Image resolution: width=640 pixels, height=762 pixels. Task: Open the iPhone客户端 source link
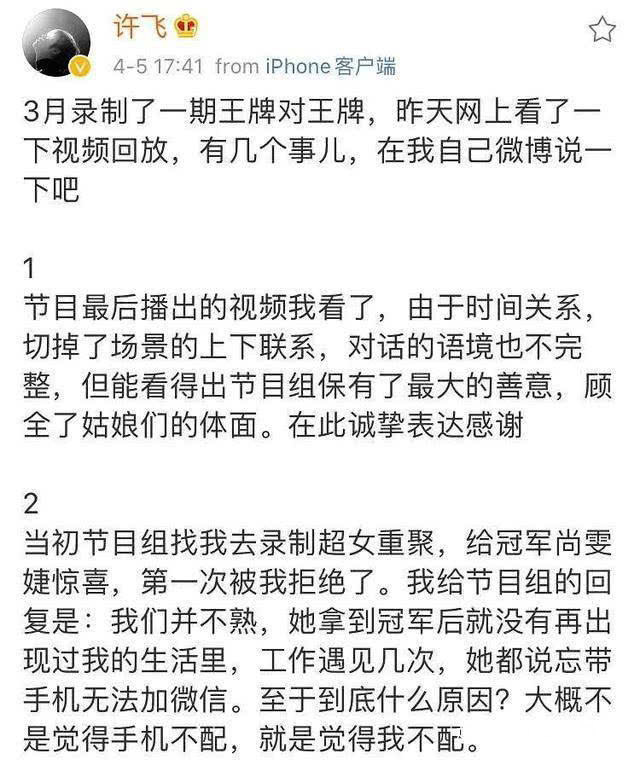point(331,66)
